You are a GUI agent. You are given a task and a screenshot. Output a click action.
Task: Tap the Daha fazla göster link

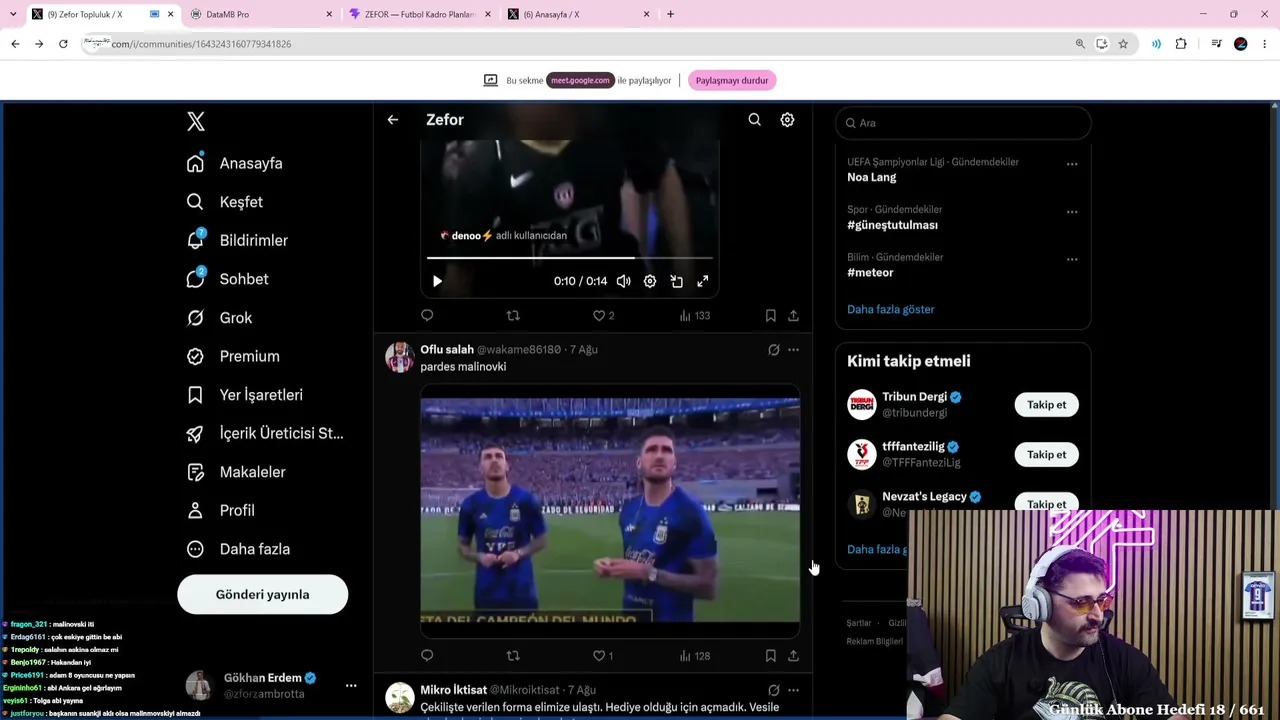click(891, 310)
